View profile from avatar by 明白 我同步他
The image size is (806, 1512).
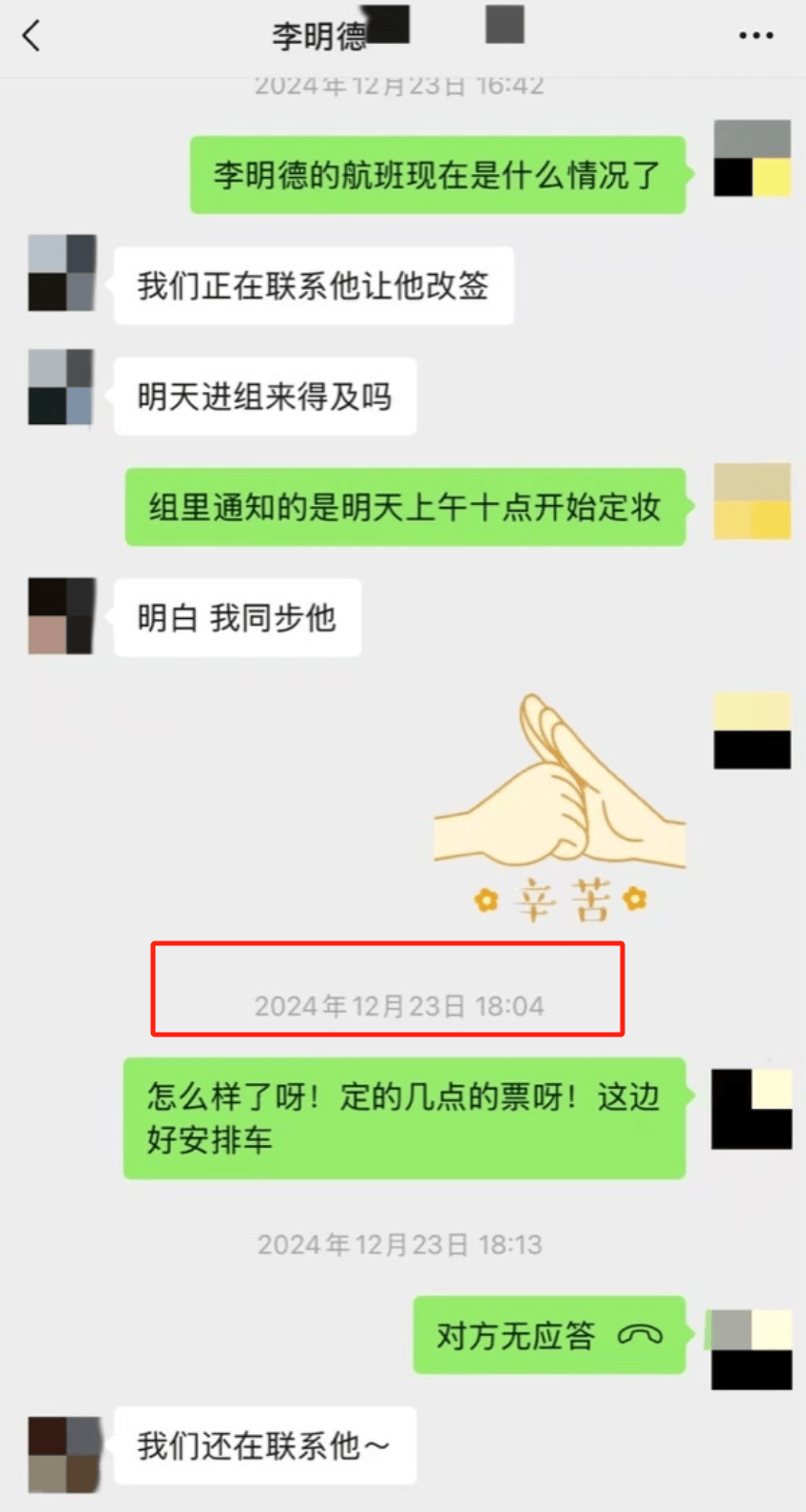[62, 615]
